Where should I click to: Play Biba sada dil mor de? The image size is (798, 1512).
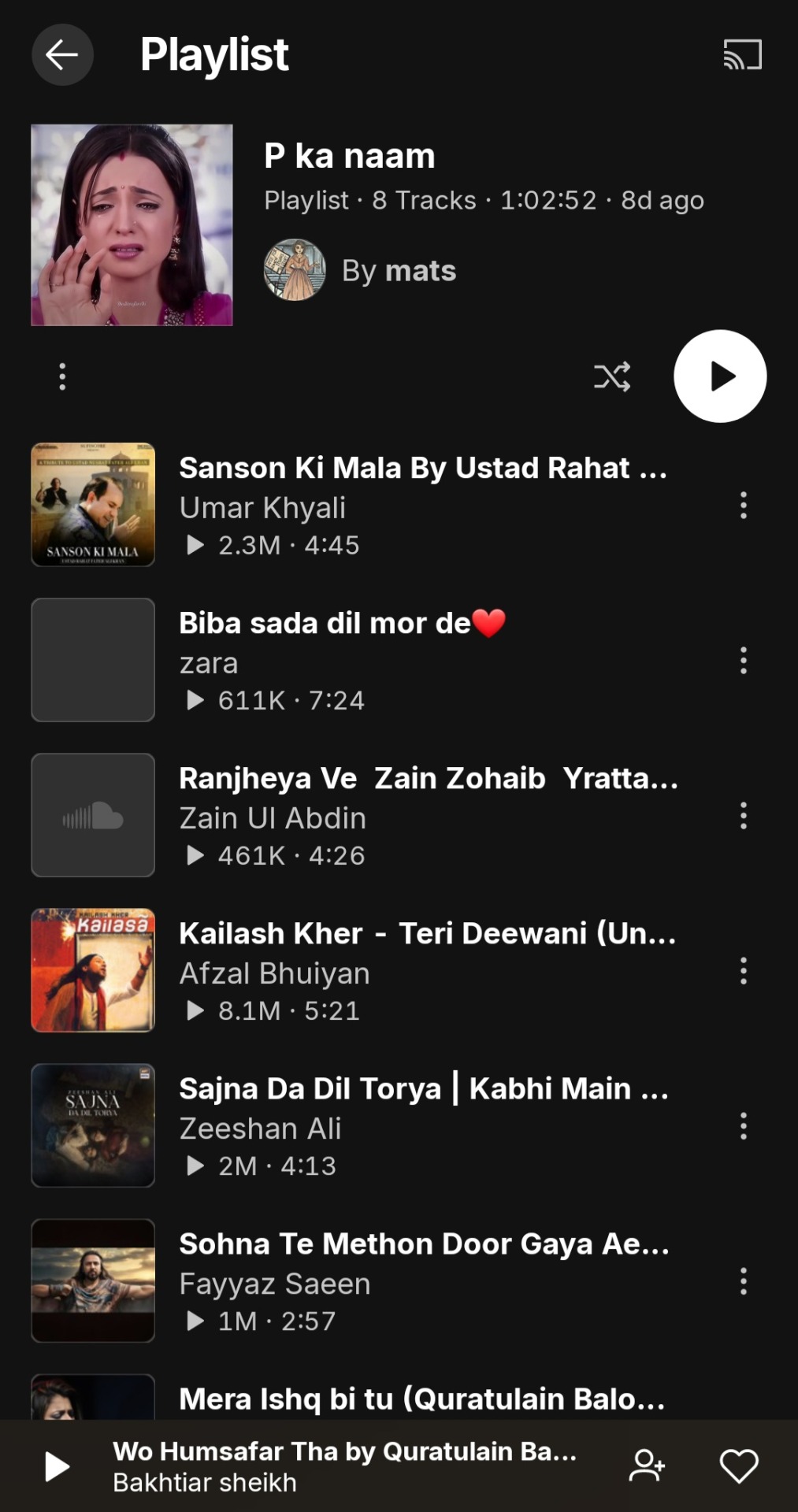pyautogui.click(x=422, y=659)
